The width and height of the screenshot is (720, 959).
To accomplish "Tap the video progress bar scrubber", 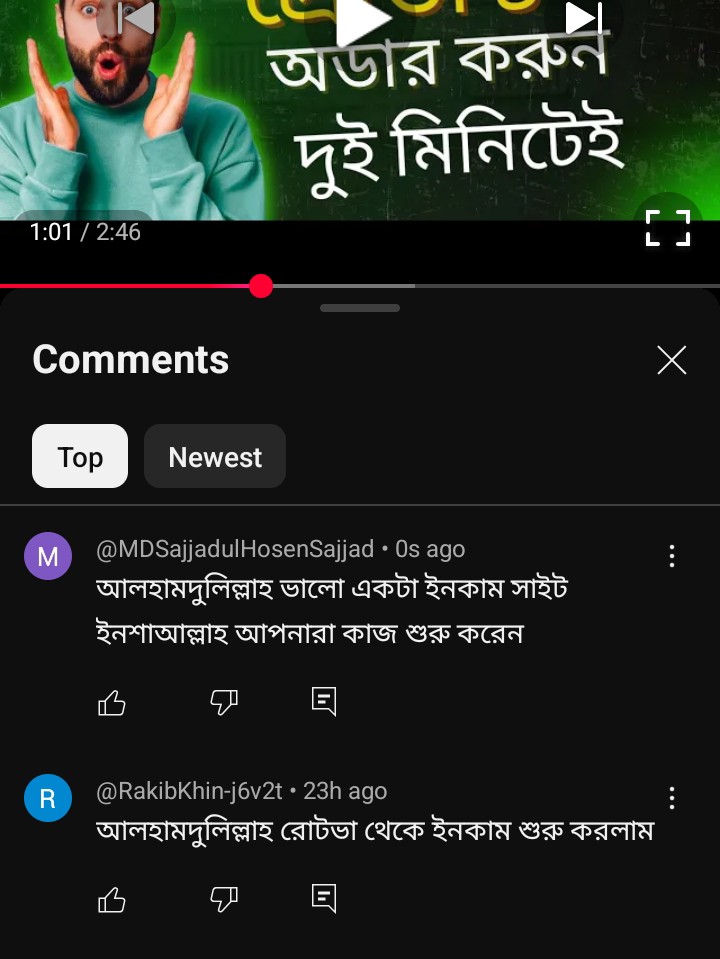I will [261, 287].
